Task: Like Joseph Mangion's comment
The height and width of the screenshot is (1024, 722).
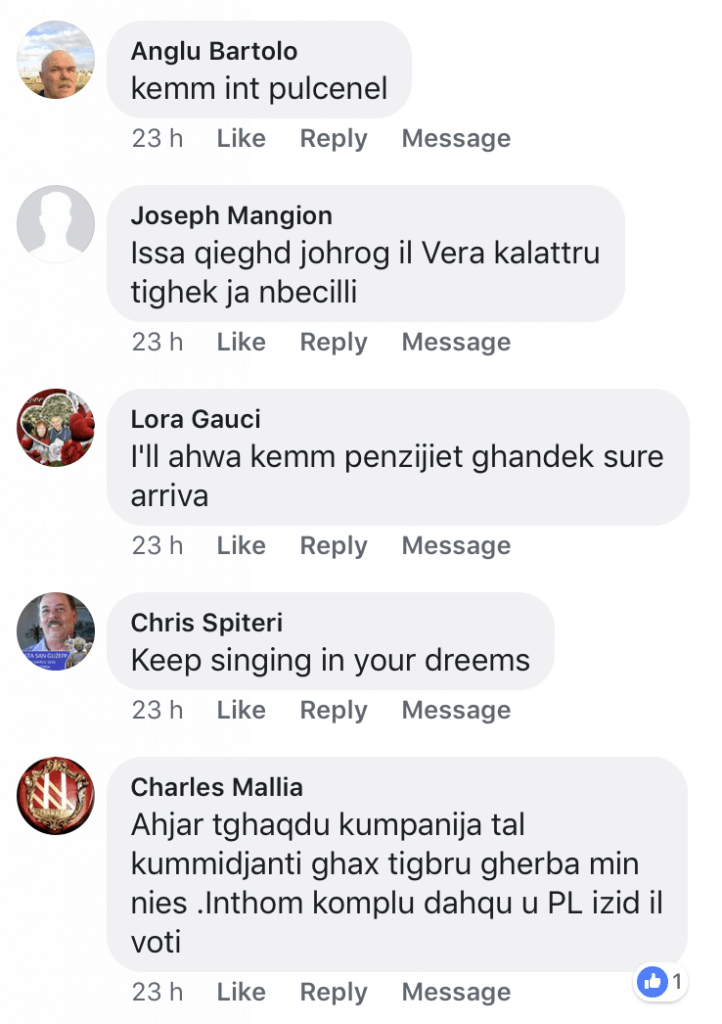Action: (x=240, y=342)
